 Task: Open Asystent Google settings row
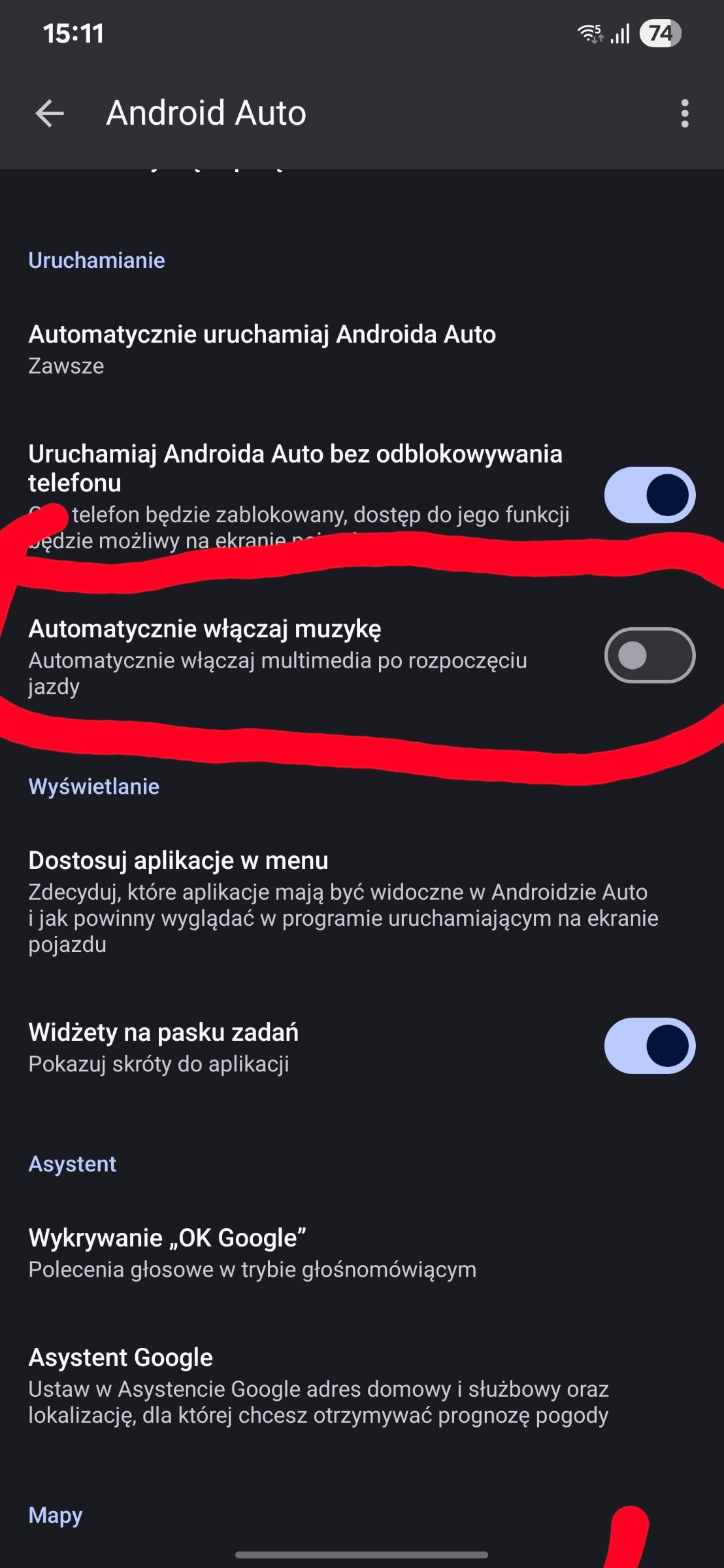pos(362,1385)
